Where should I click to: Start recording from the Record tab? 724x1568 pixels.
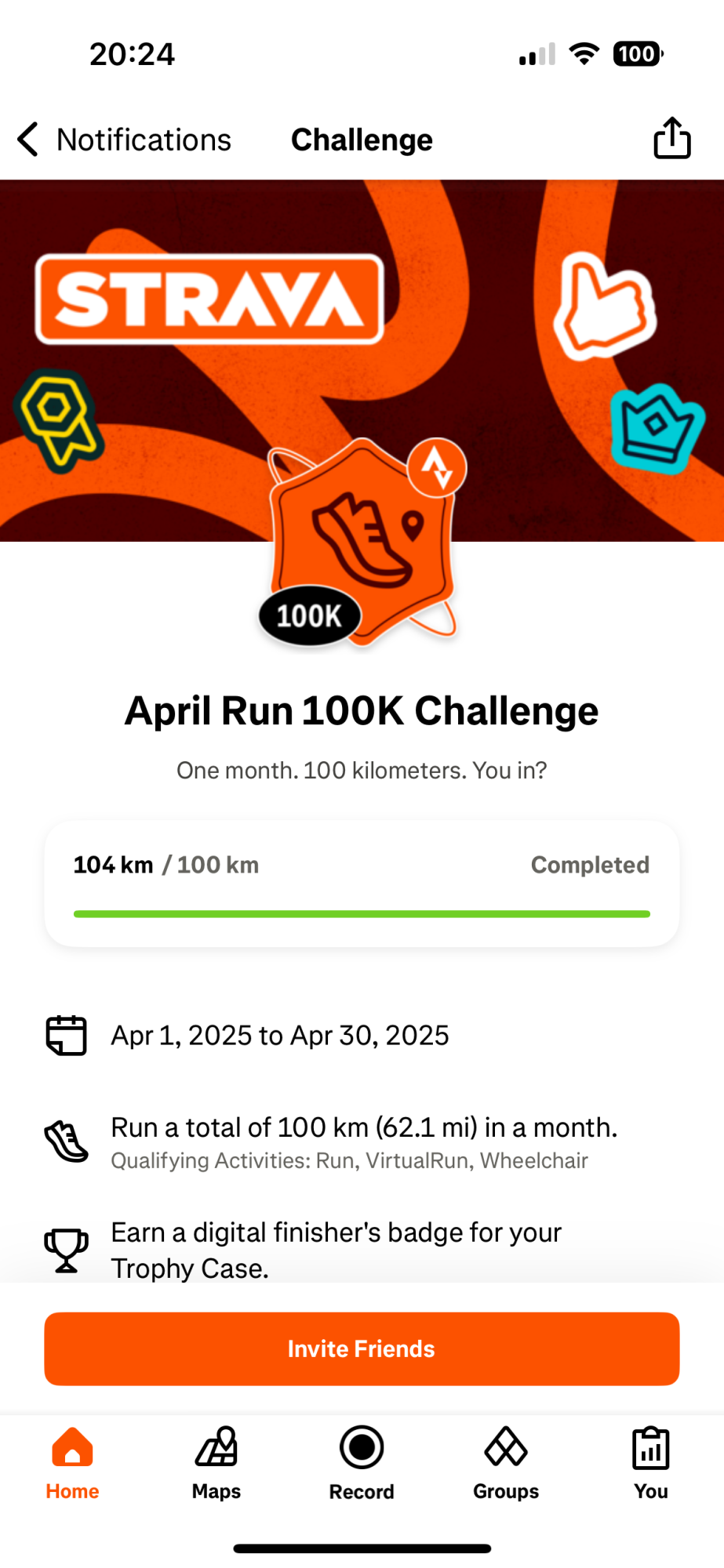pos(362,1463)
